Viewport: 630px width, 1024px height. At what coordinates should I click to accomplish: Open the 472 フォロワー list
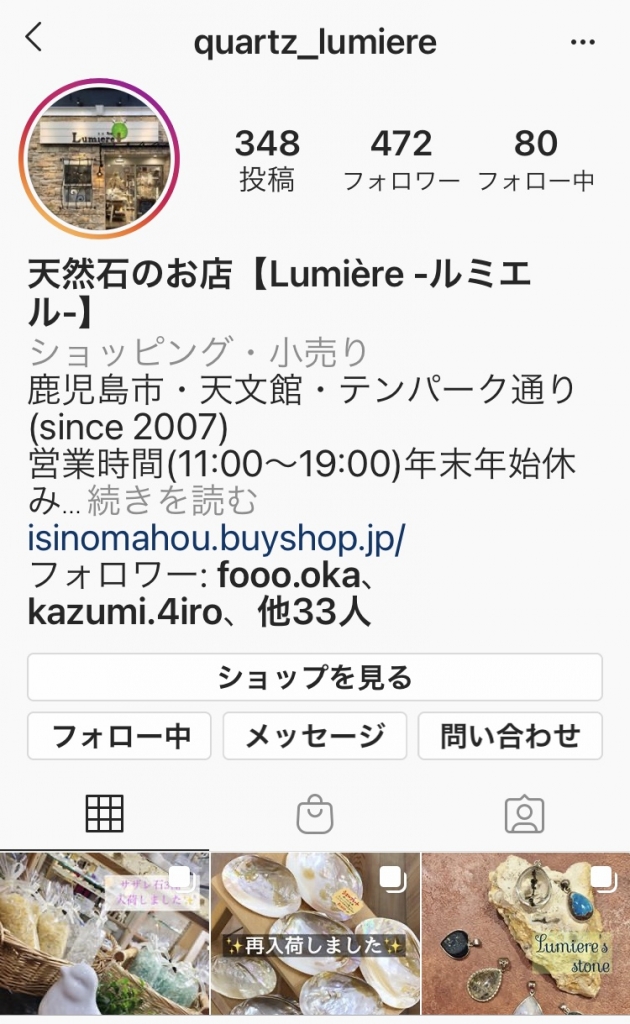click(x=402, y=161)
